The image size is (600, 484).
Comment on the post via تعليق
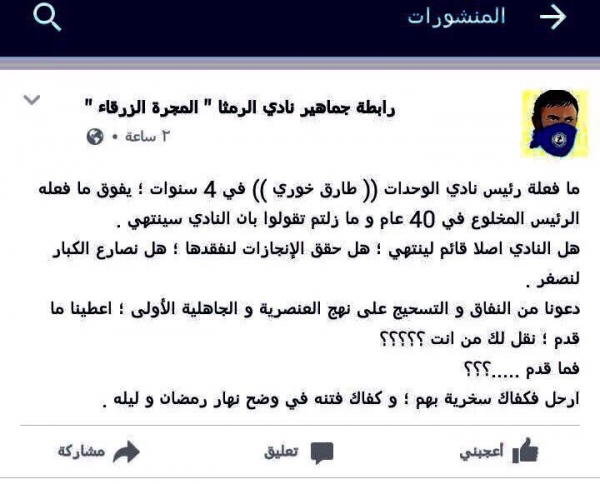pos(296,452)
